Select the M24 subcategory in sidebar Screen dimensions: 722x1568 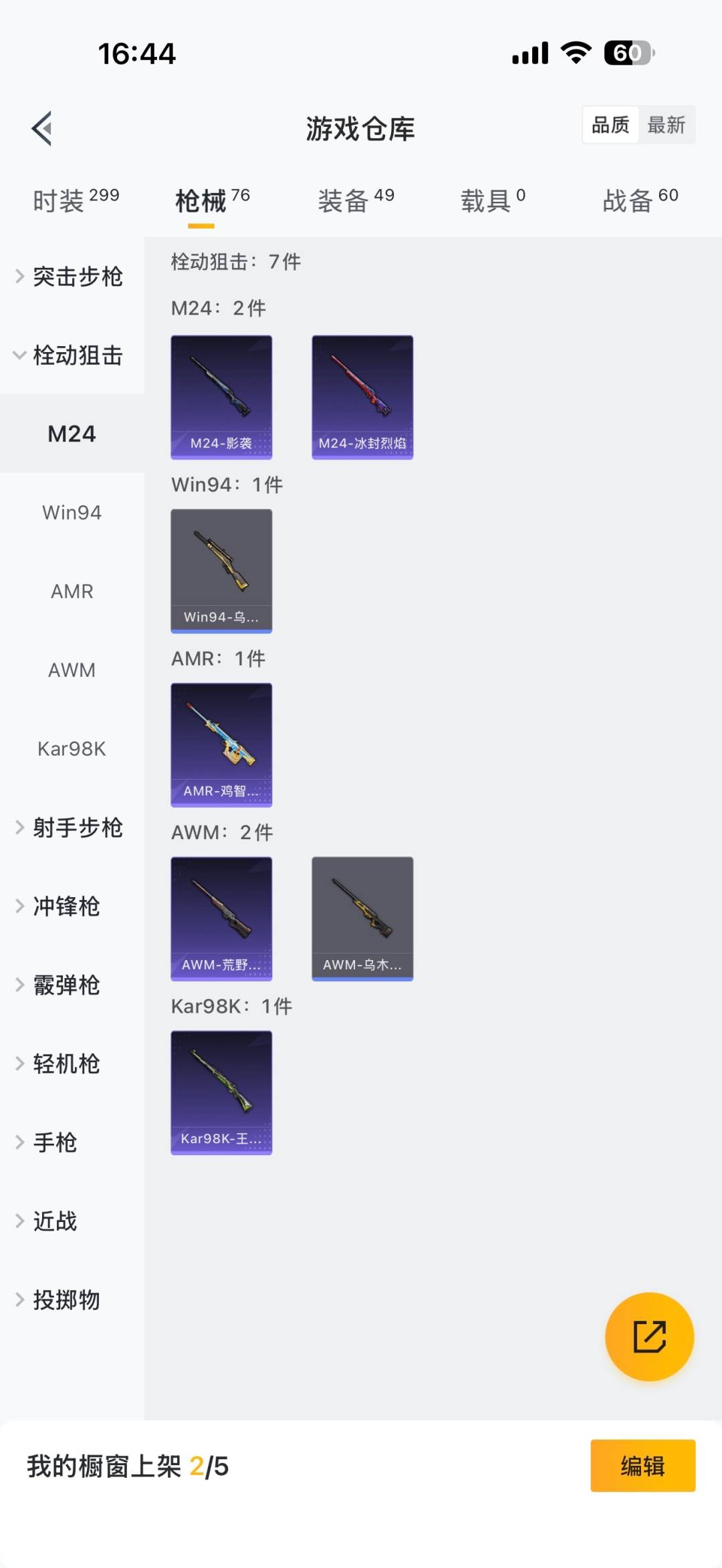72,434
